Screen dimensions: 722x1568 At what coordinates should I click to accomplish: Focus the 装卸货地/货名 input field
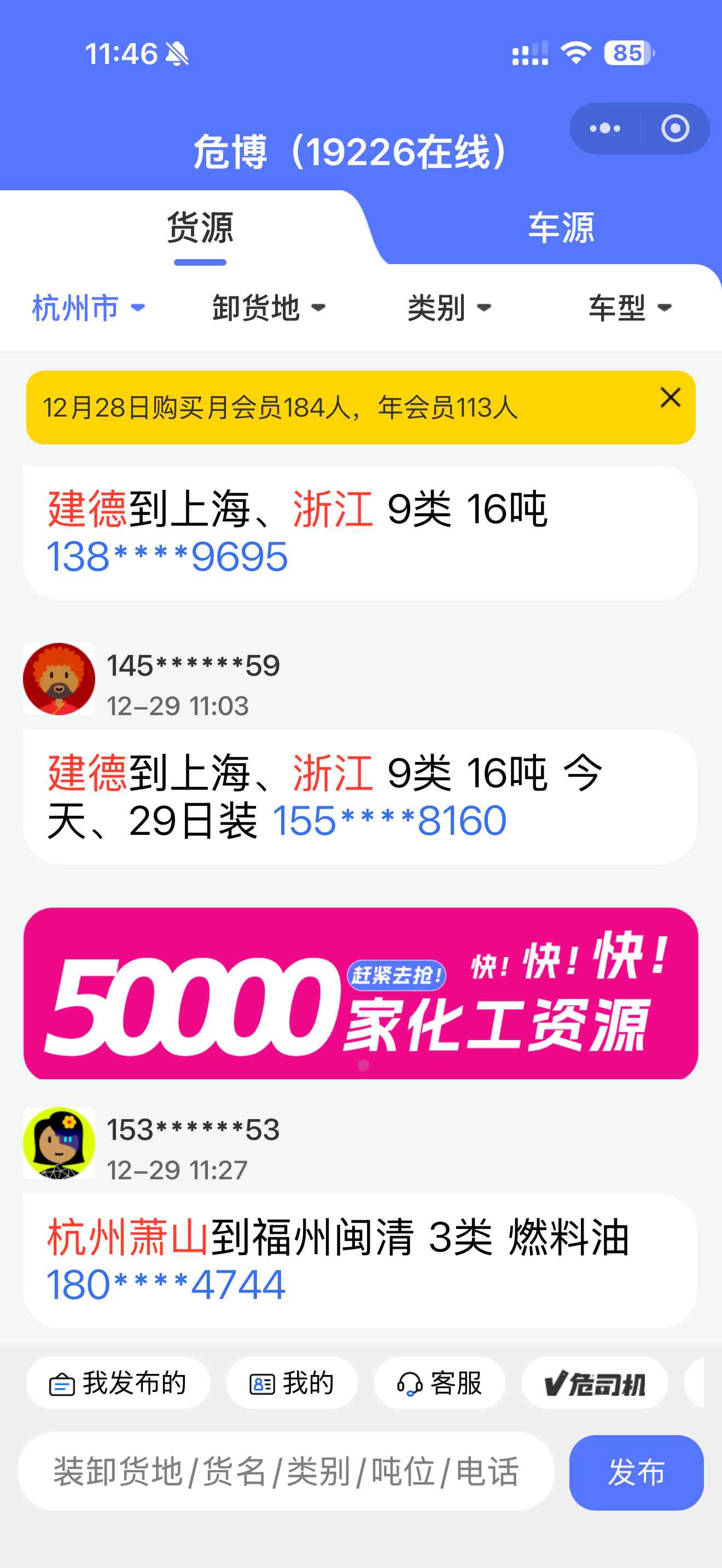(286, 1471)
